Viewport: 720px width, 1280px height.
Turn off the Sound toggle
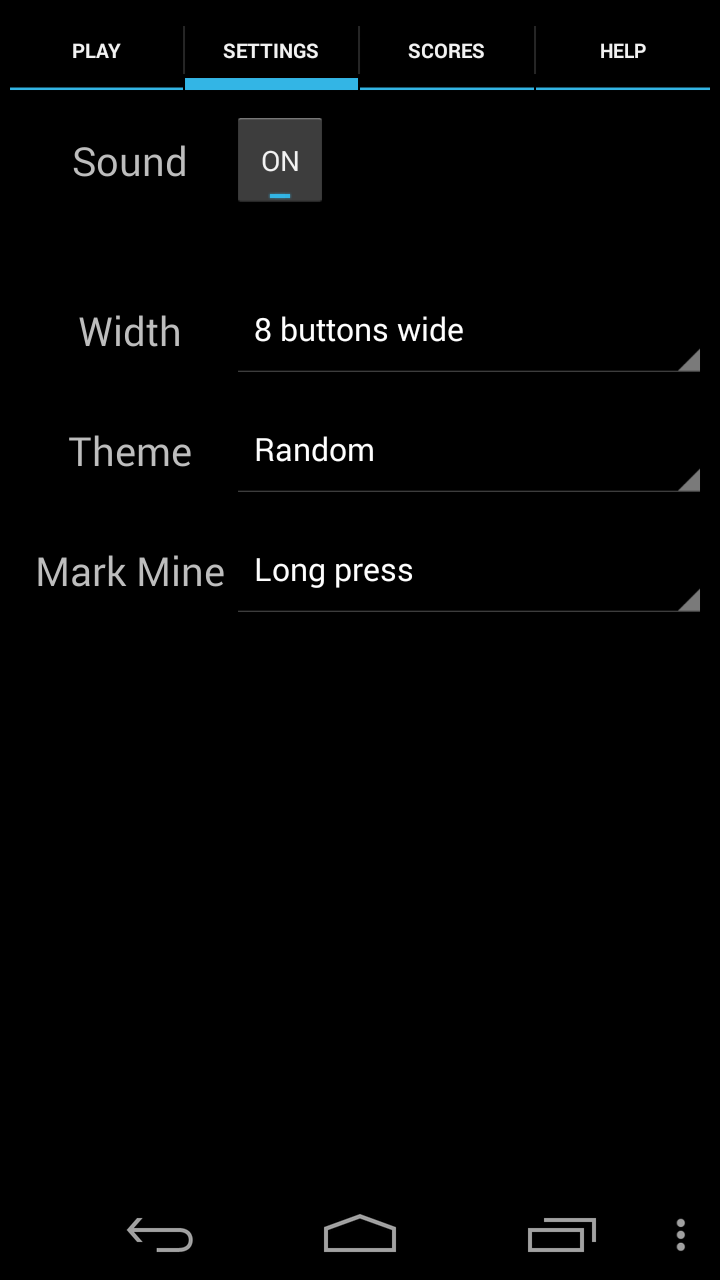click(280, 161)
